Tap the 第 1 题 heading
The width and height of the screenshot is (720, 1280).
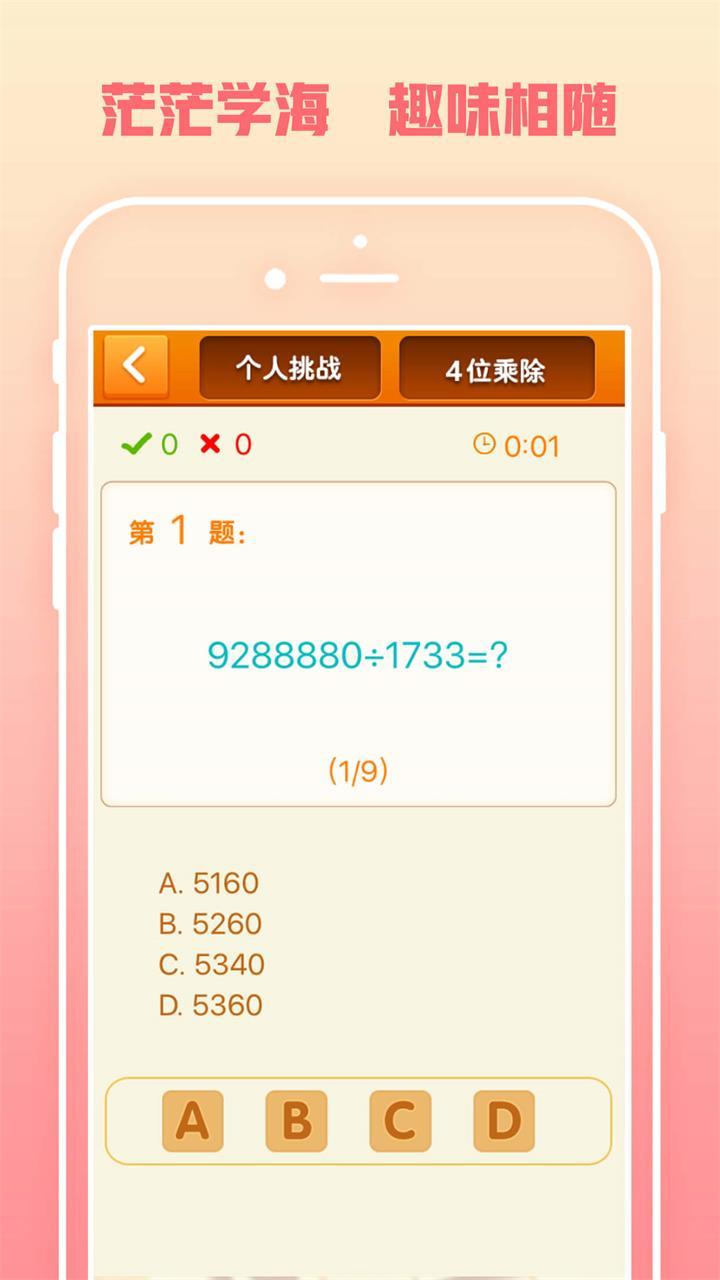click(185, 530)
